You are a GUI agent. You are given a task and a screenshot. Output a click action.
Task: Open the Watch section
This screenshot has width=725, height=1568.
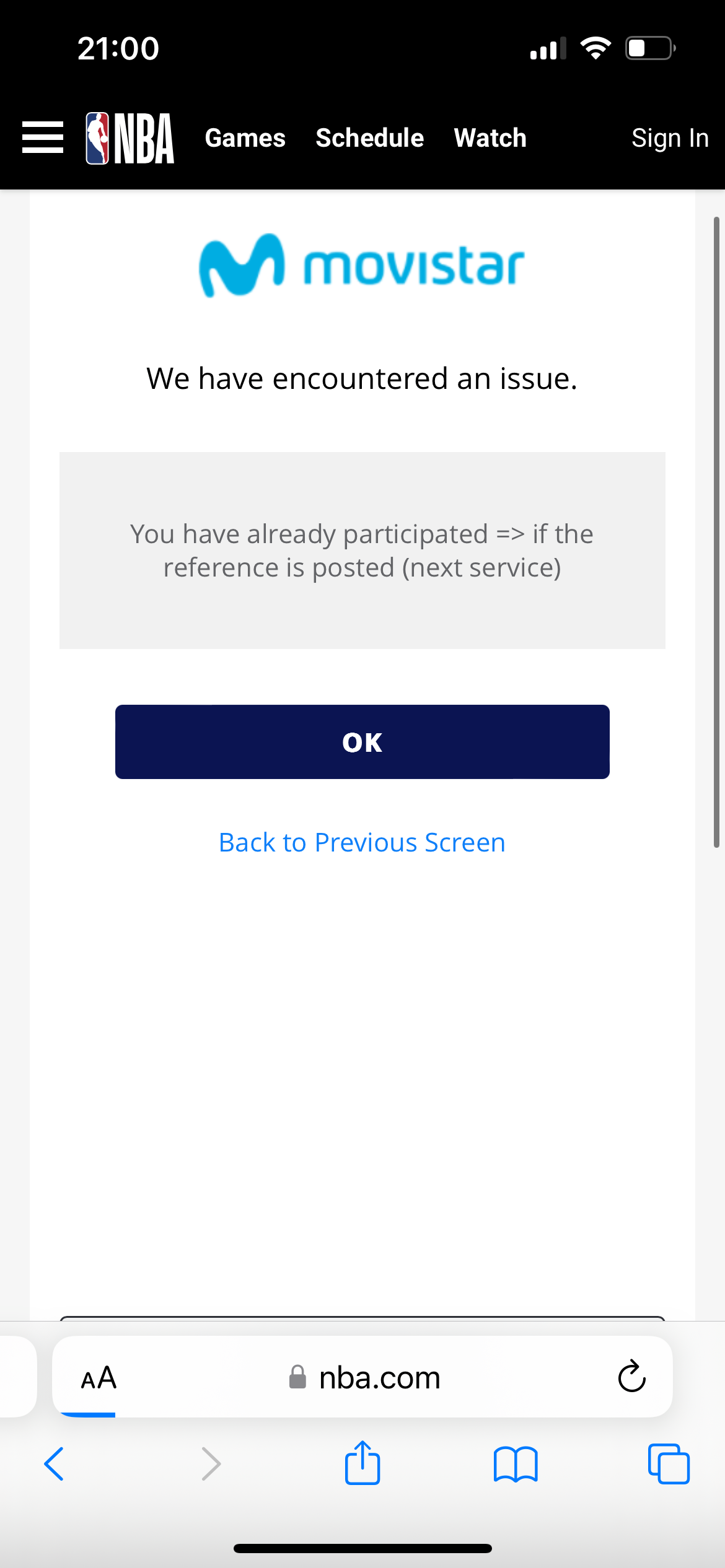pos(490,138)
